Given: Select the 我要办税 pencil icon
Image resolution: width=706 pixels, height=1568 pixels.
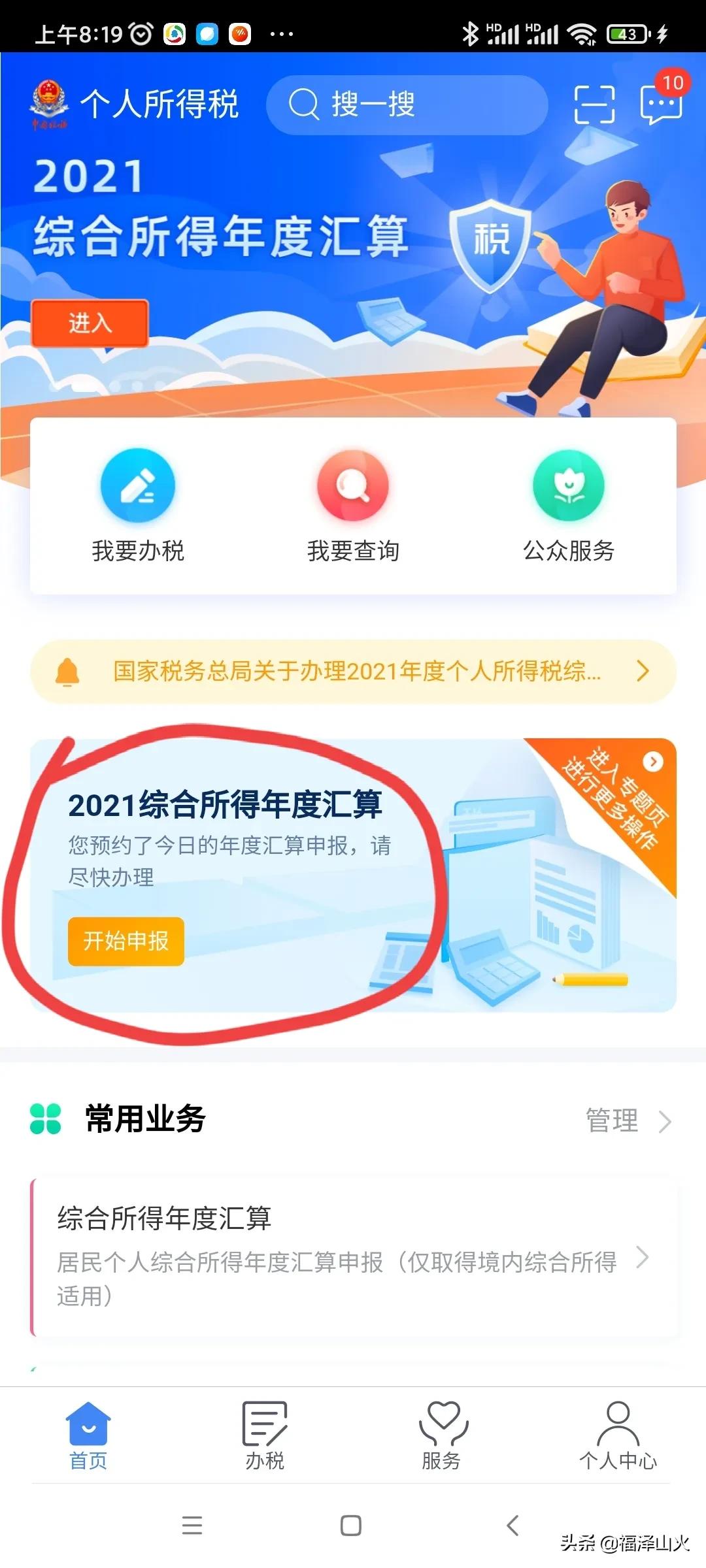Looking at the screenshot, I should 137,485.
